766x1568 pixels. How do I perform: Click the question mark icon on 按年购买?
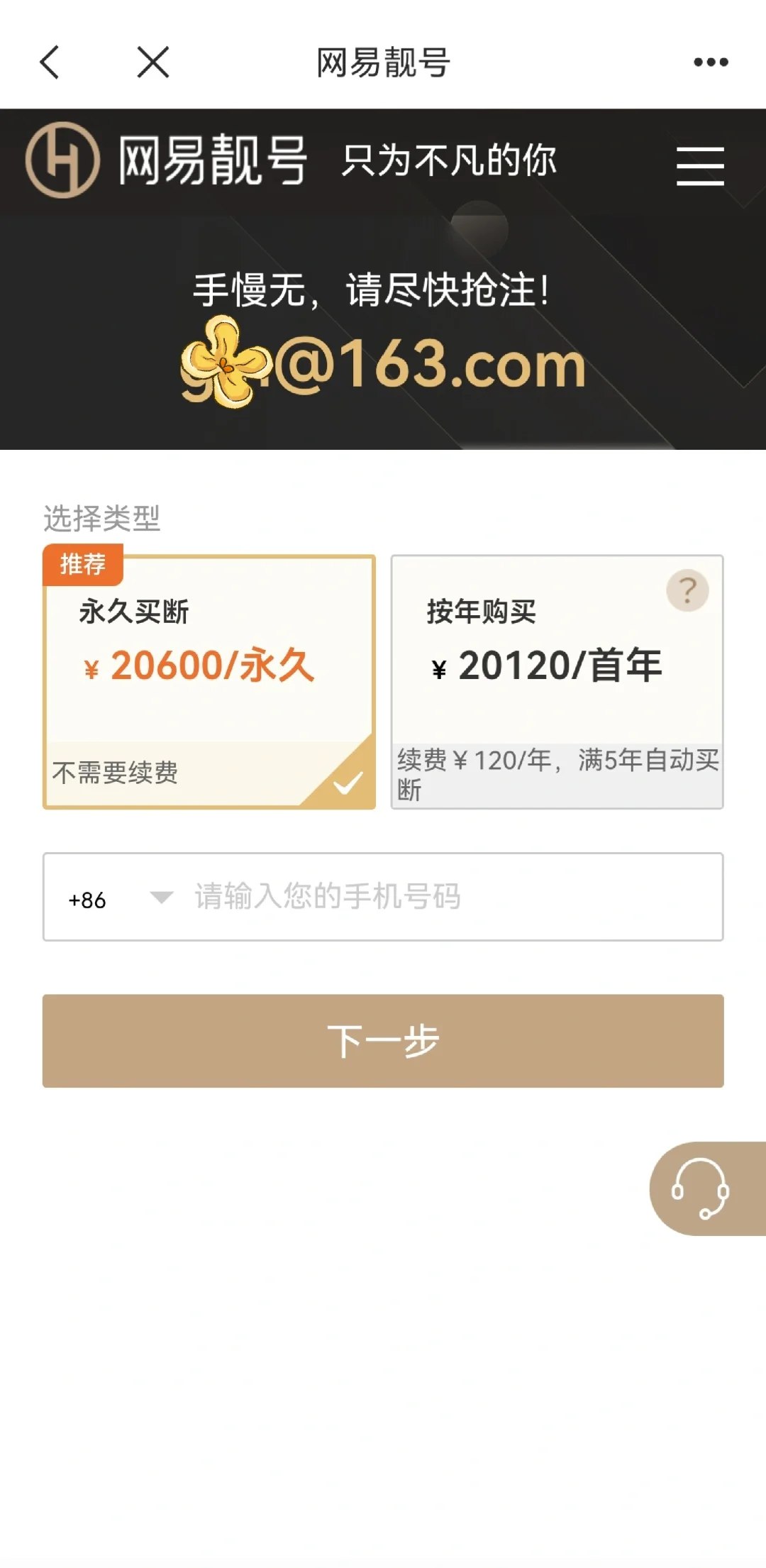click(x=686, y=590)
